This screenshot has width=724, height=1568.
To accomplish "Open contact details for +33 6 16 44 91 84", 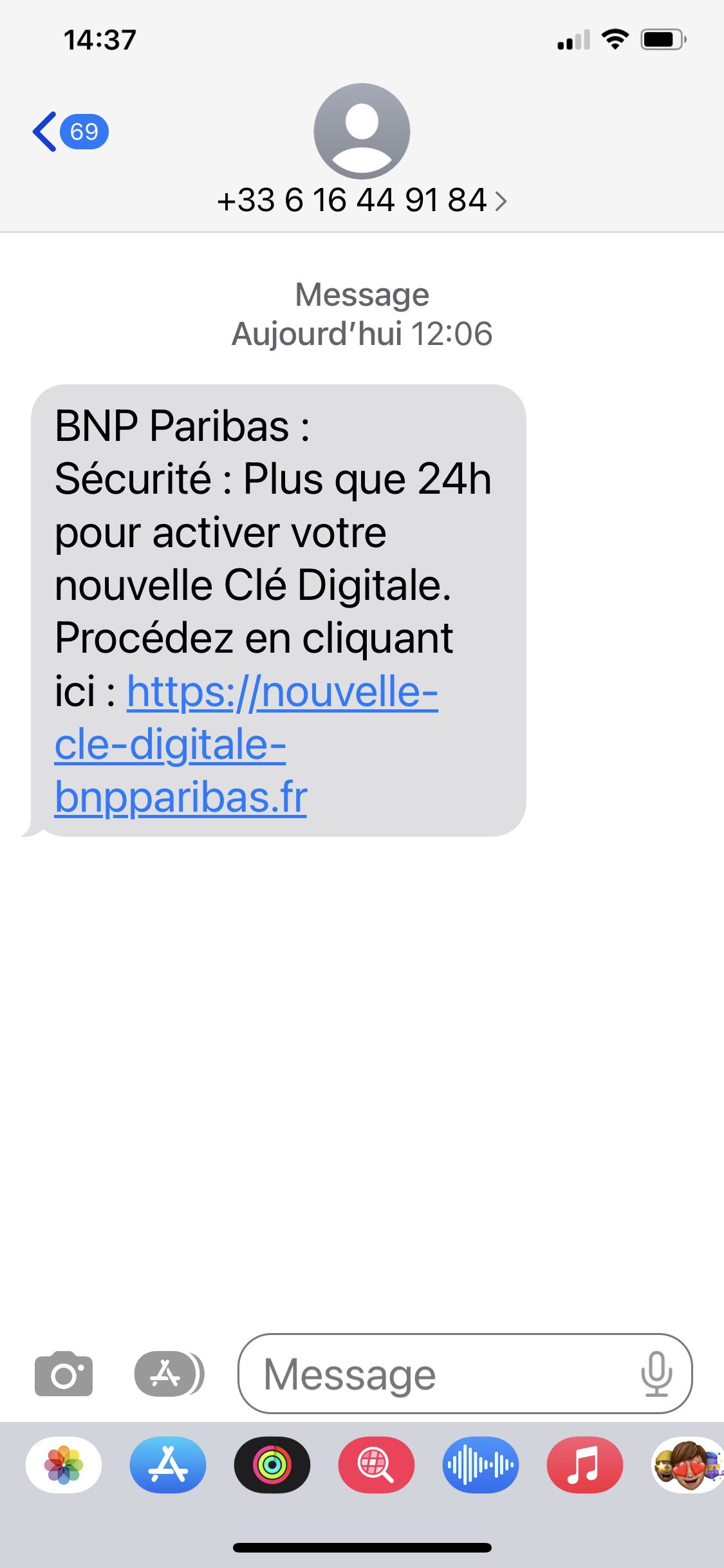I will 362,200.
